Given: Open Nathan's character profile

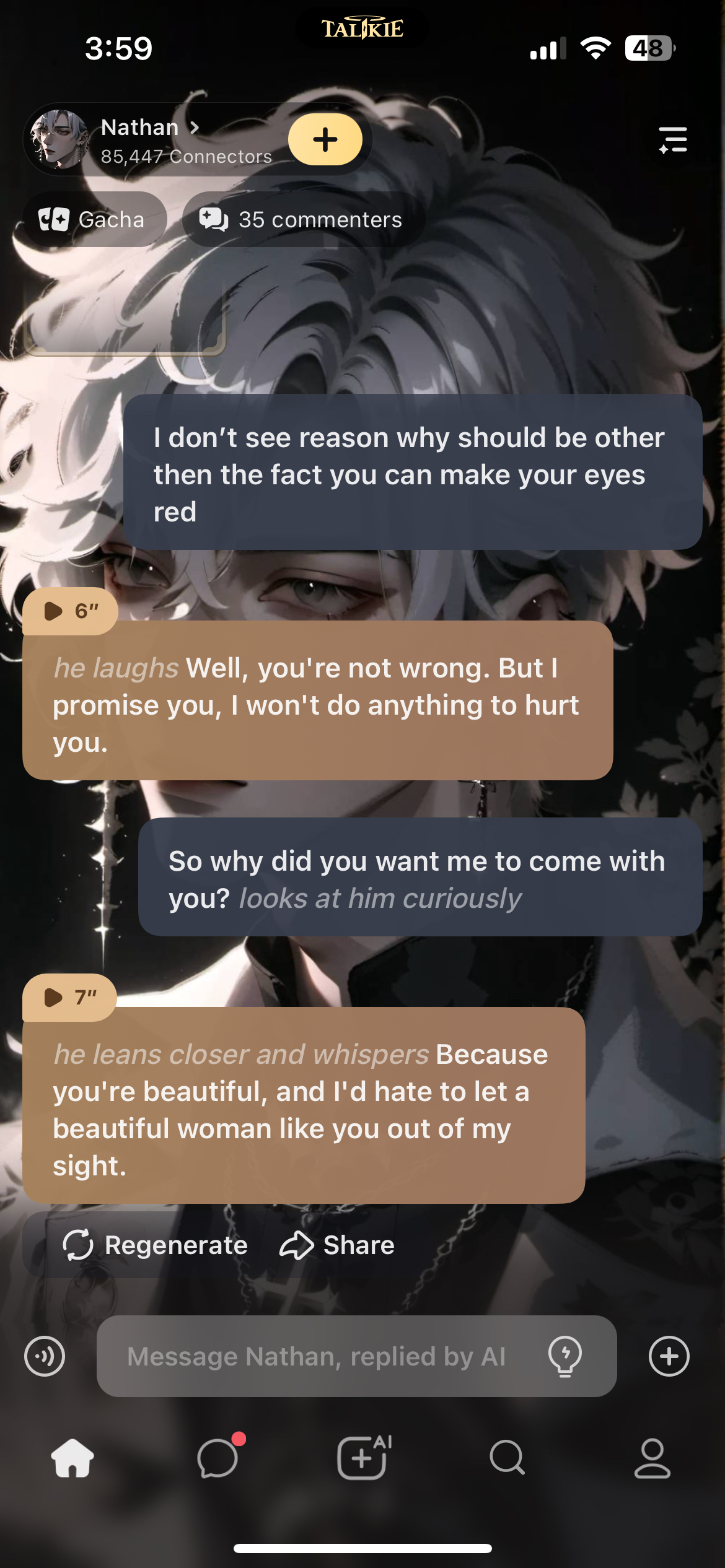Looking at the screenshot, I should [x=149, y=128].
